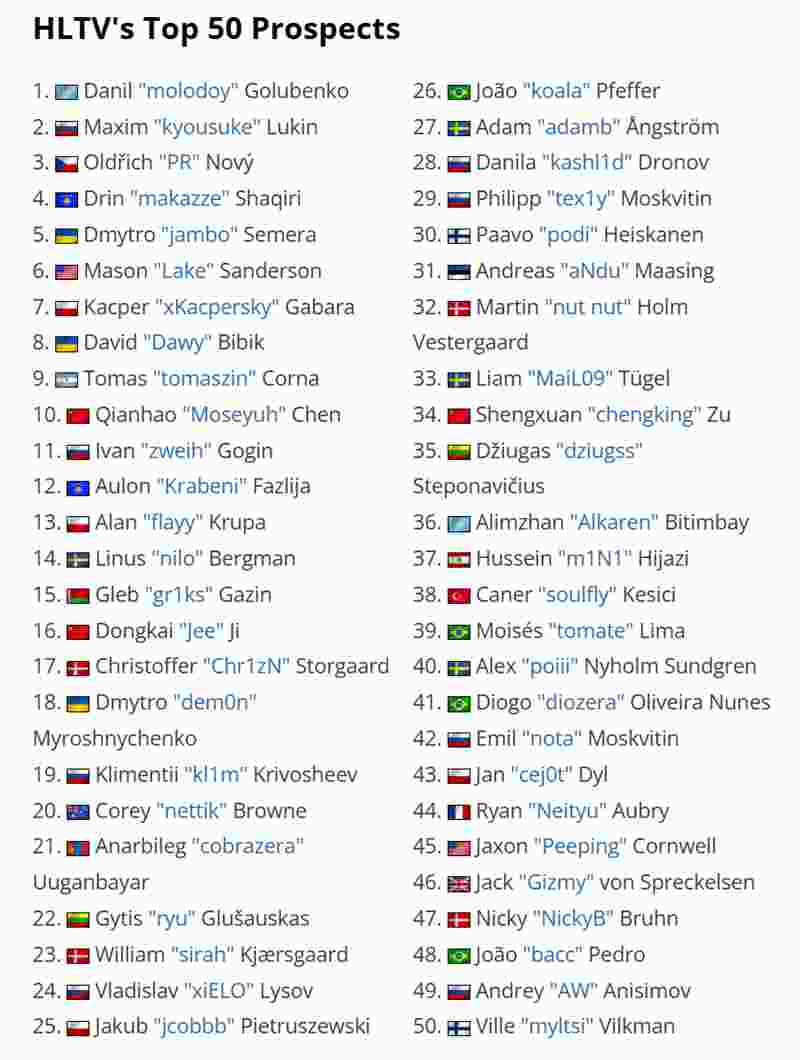The height and width of the screenshot is (1060, 800).
Task: Open the "kashl1d" link
Action: point(587,163)
